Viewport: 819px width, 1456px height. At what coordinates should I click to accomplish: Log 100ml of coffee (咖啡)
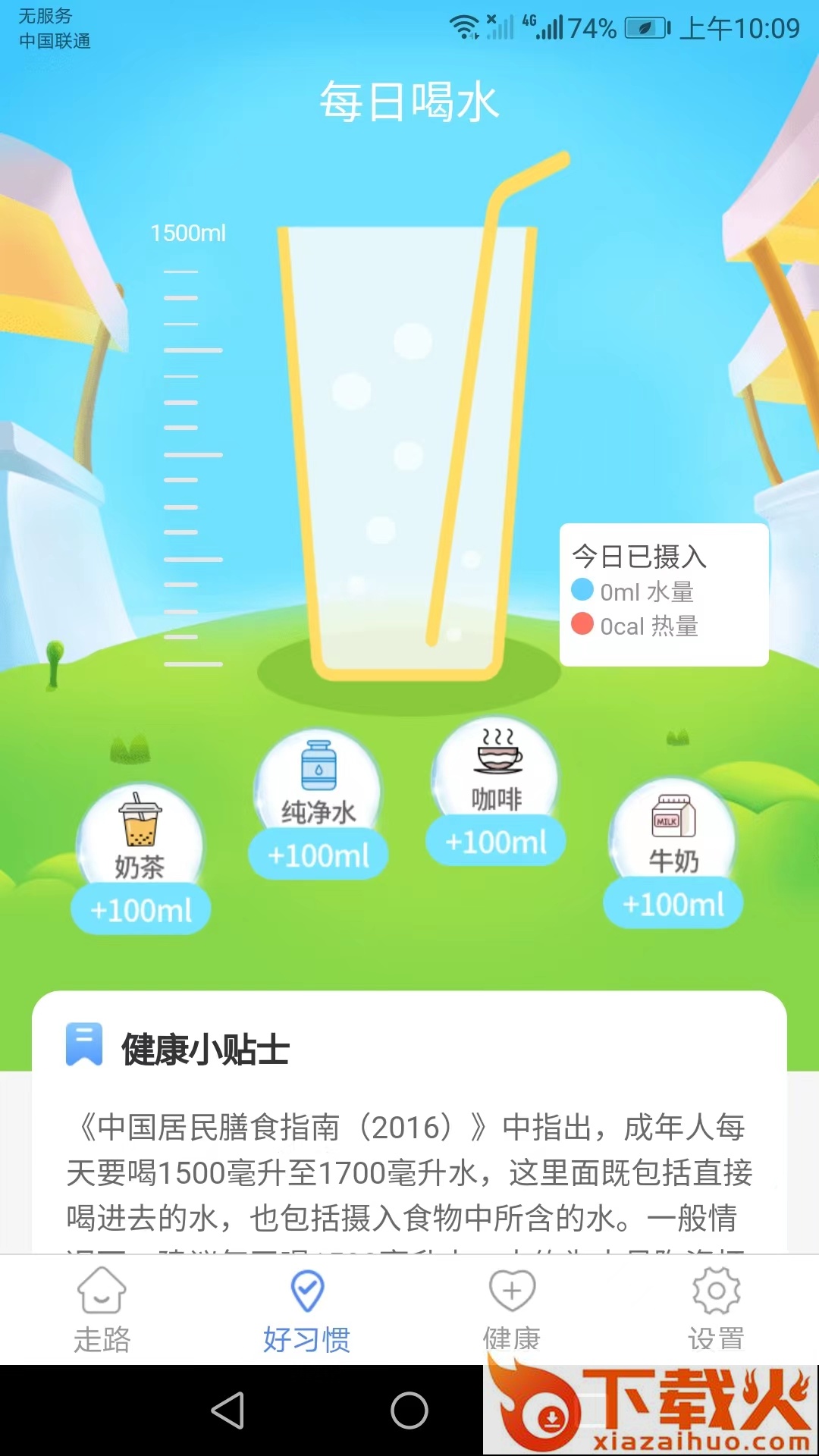(496, 842)
